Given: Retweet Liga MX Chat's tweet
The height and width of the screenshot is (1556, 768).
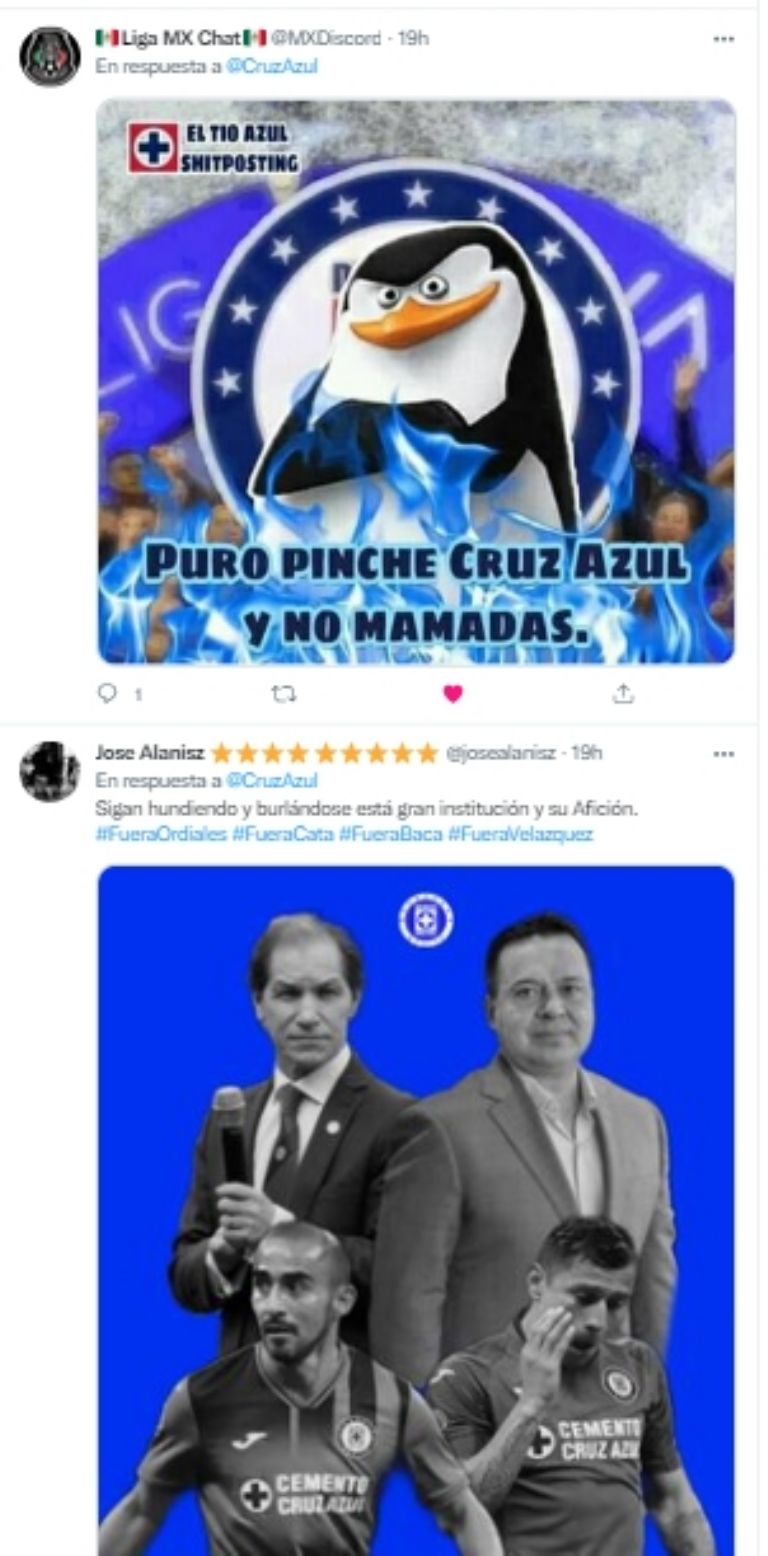Looking at the screenshot, I should click(x=284, y=693).
